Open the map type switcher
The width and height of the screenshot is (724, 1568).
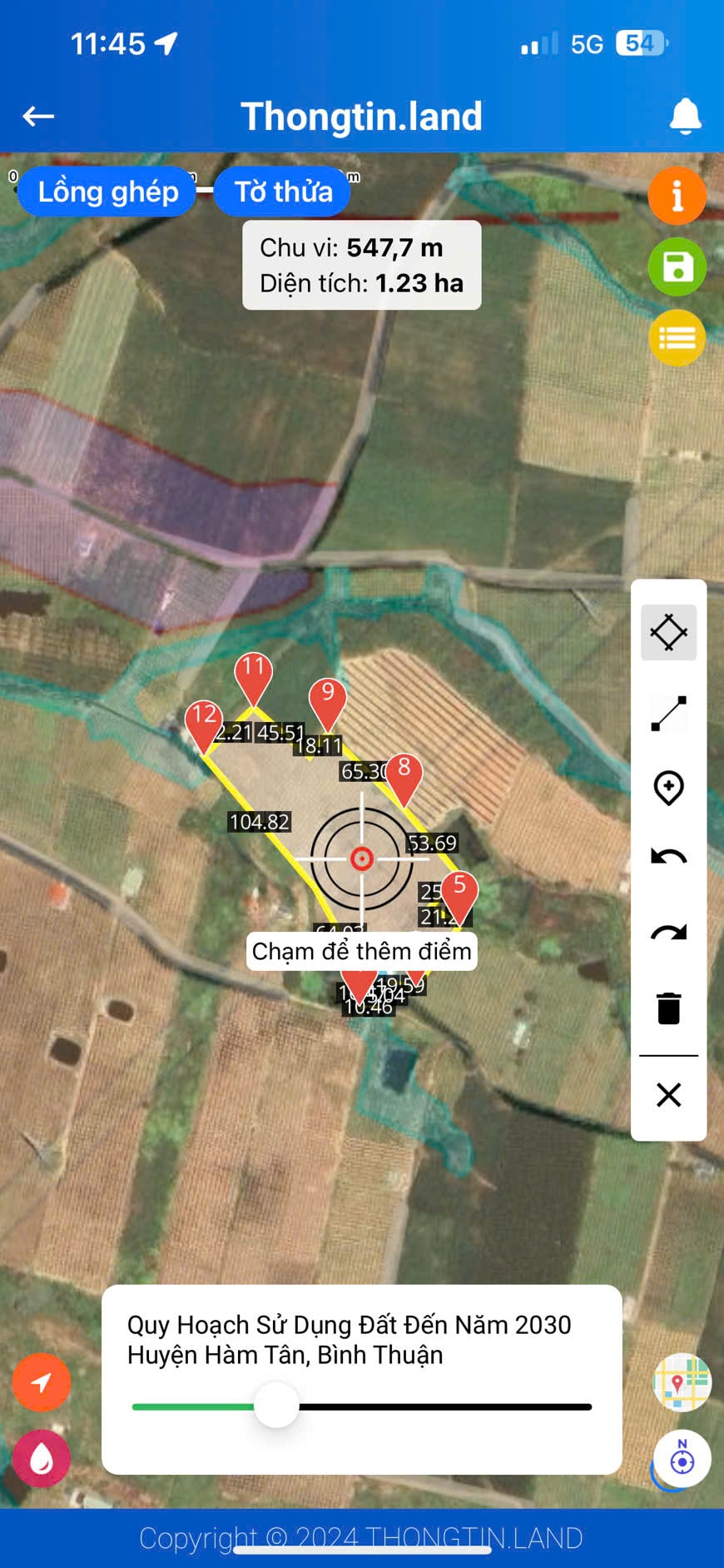tap(682, 1382)
